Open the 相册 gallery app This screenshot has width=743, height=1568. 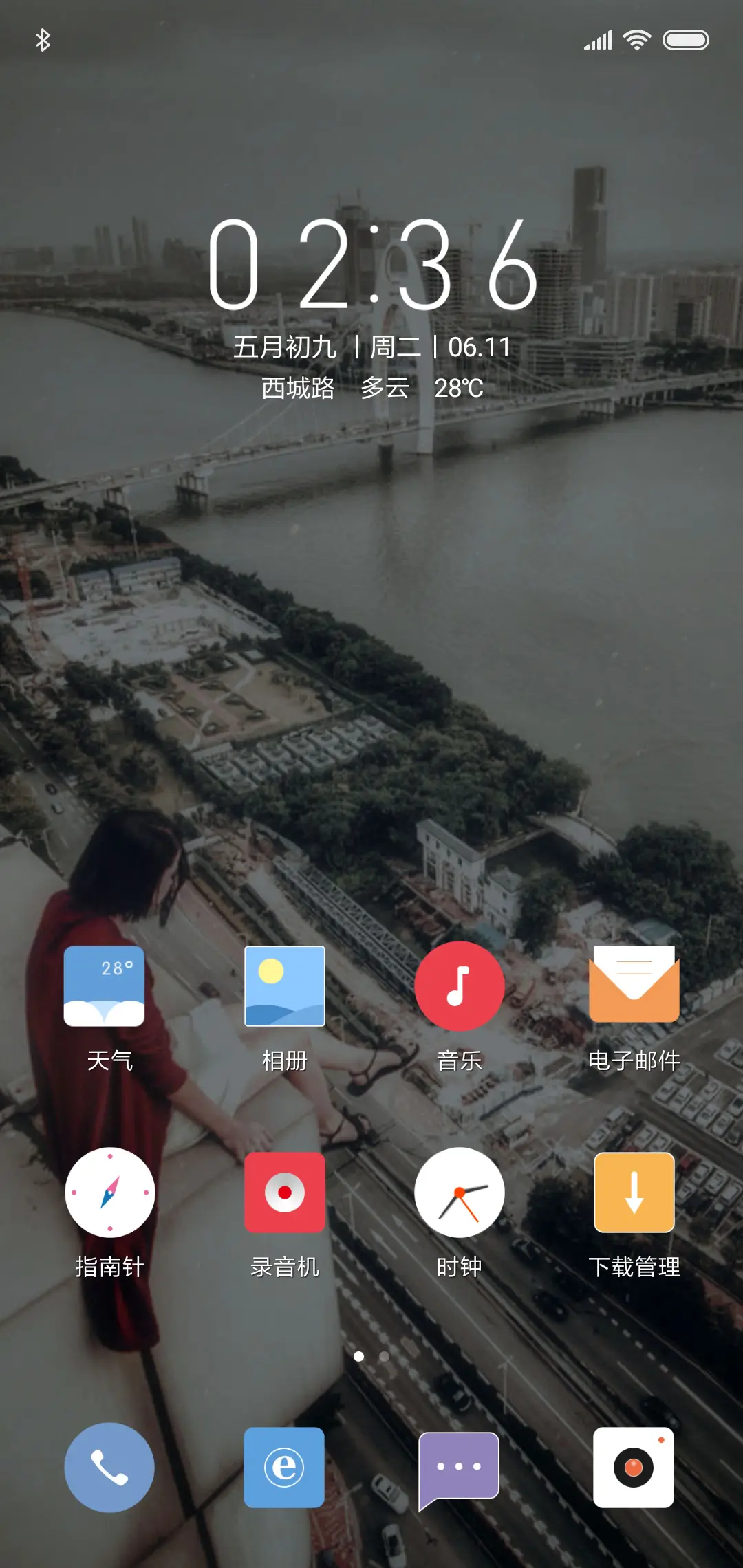(284, 986)
